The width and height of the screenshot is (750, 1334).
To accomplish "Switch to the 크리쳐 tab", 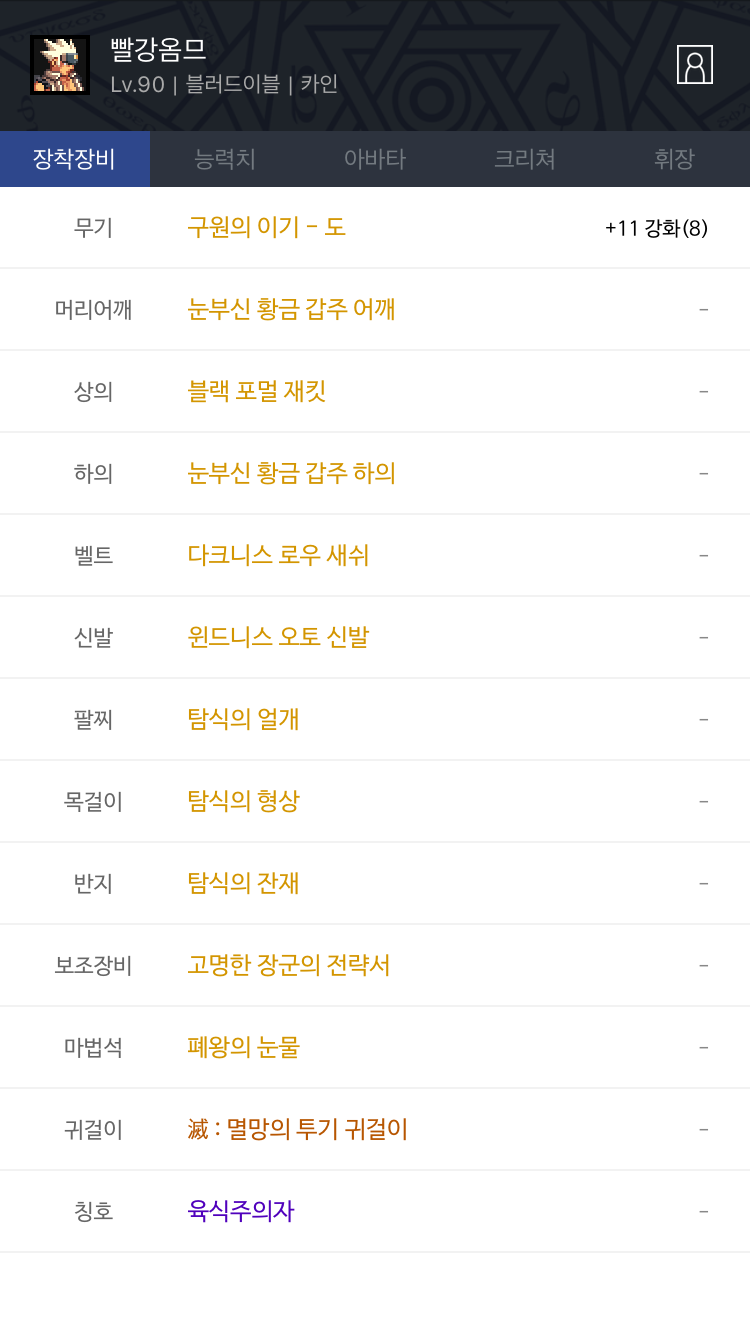I will pos(525,159).
